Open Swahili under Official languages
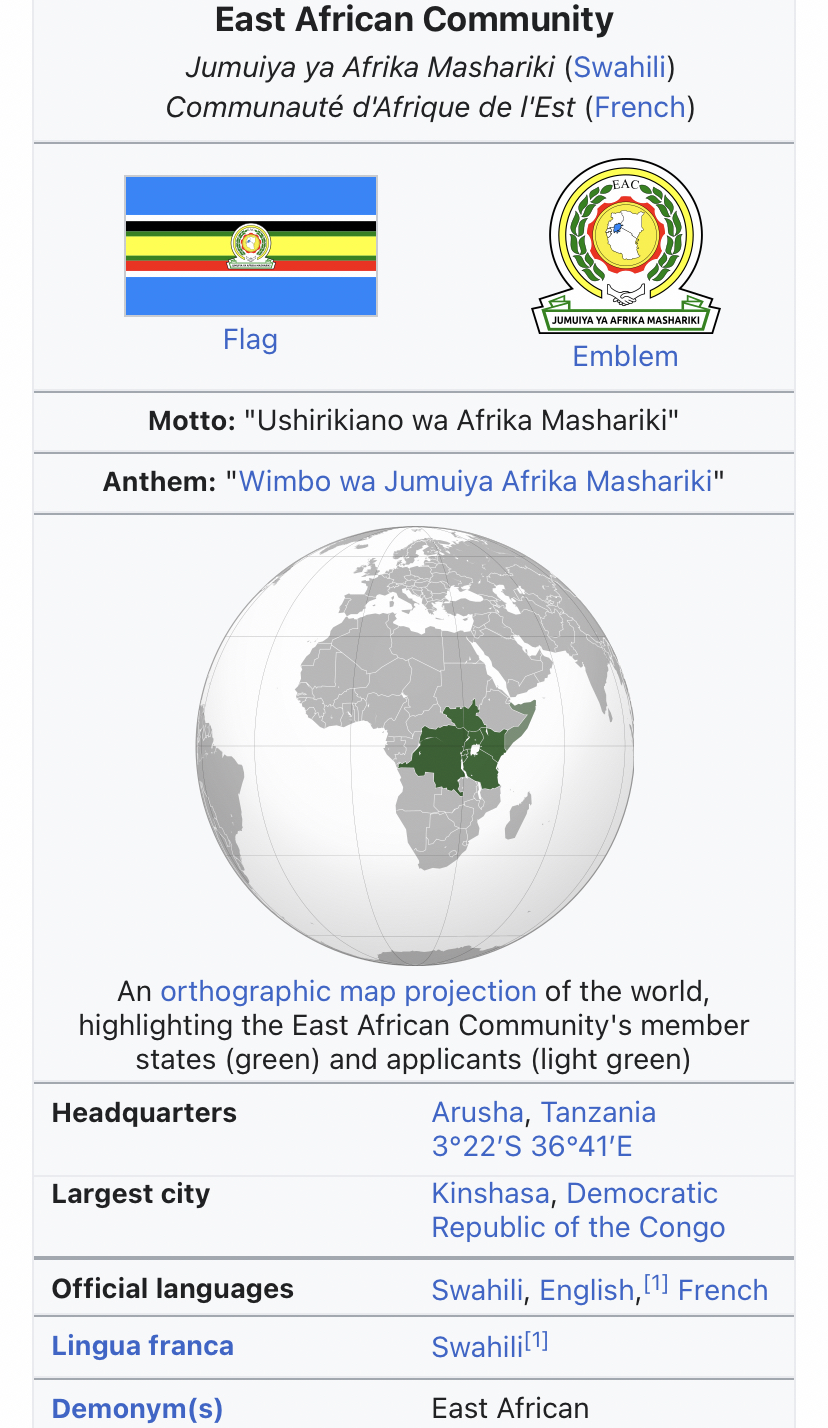Image resolution: width=828 pixels, height=1428 pixels. pyautogui.click(x=477, y=1290)
